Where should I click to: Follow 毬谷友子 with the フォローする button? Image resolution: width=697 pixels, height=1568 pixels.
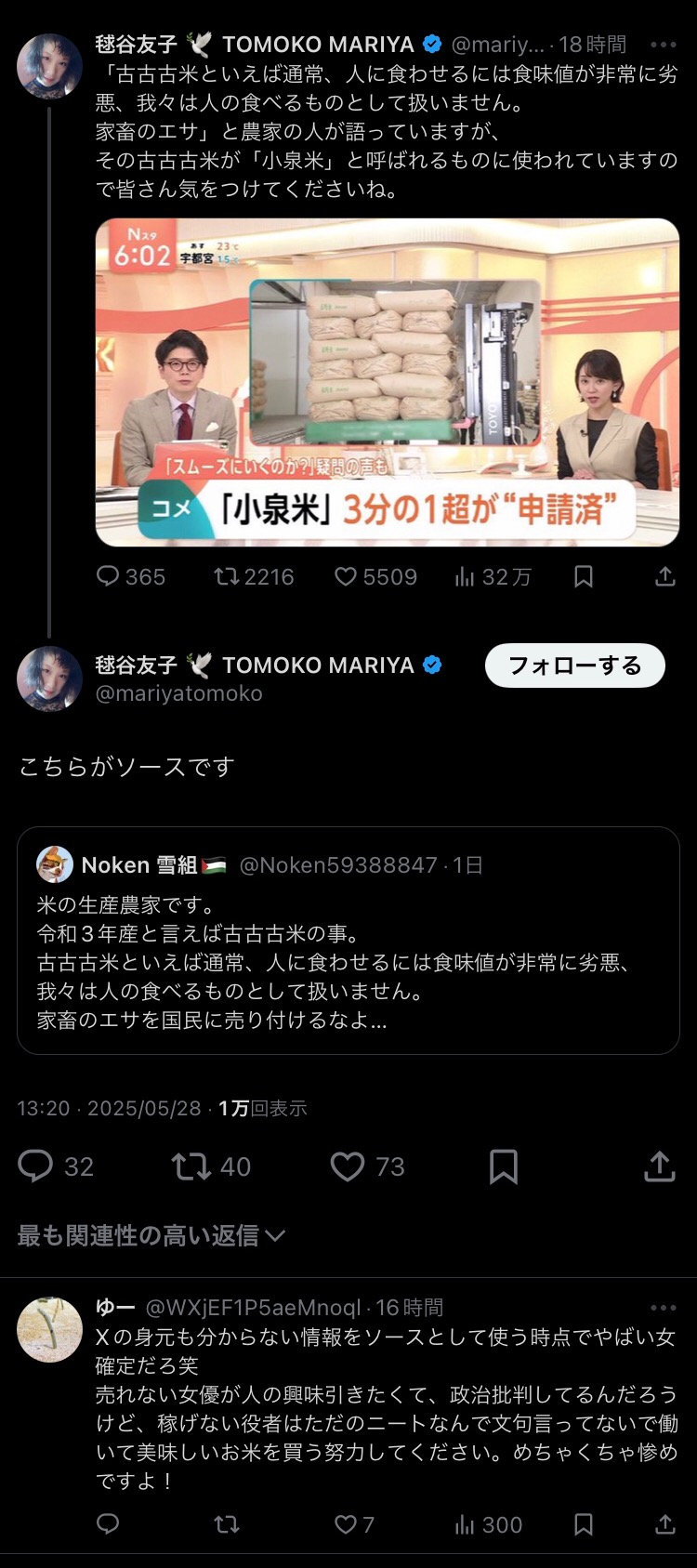574,665
